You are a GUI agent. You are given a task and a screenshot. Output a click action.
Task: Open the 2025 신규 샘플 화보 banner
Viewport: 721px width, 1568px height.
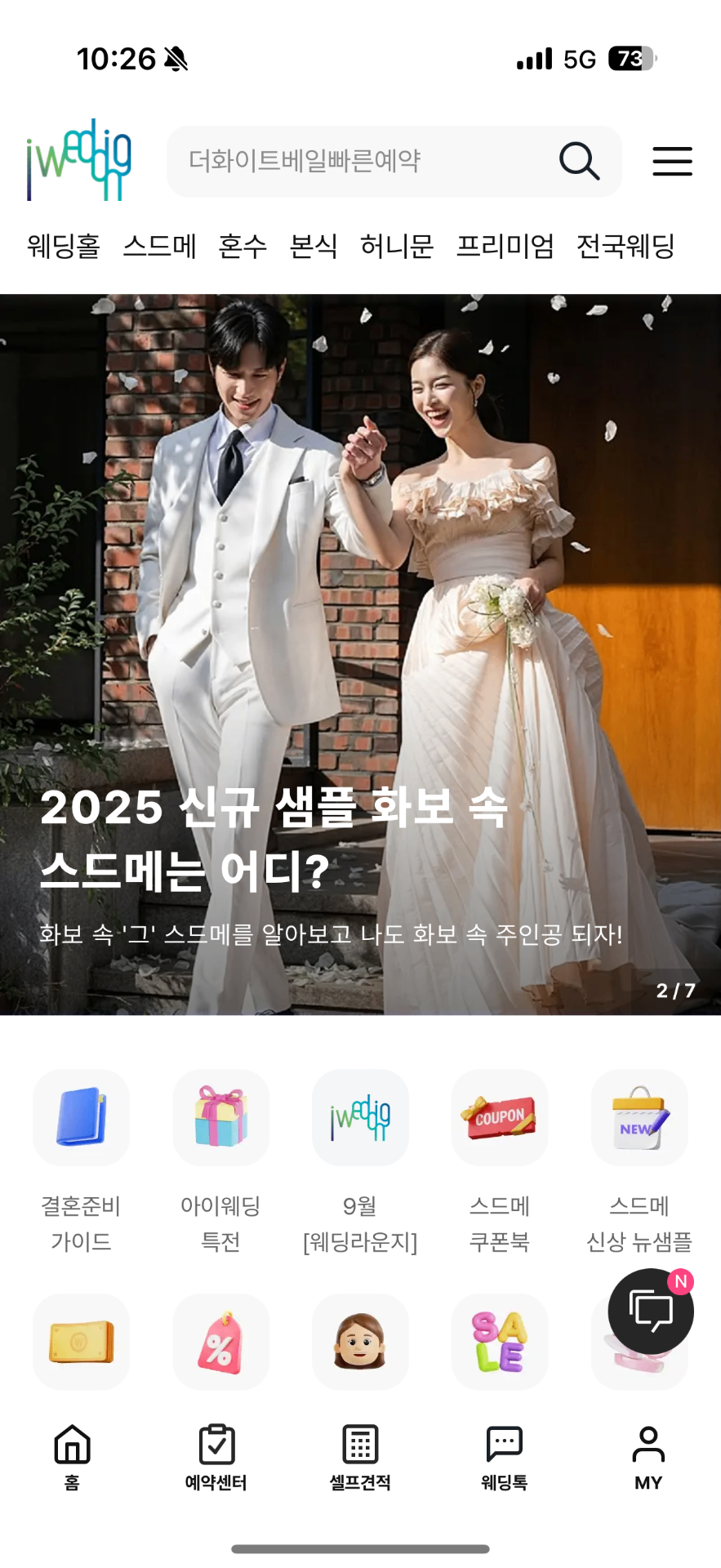[x=360, y=653]
